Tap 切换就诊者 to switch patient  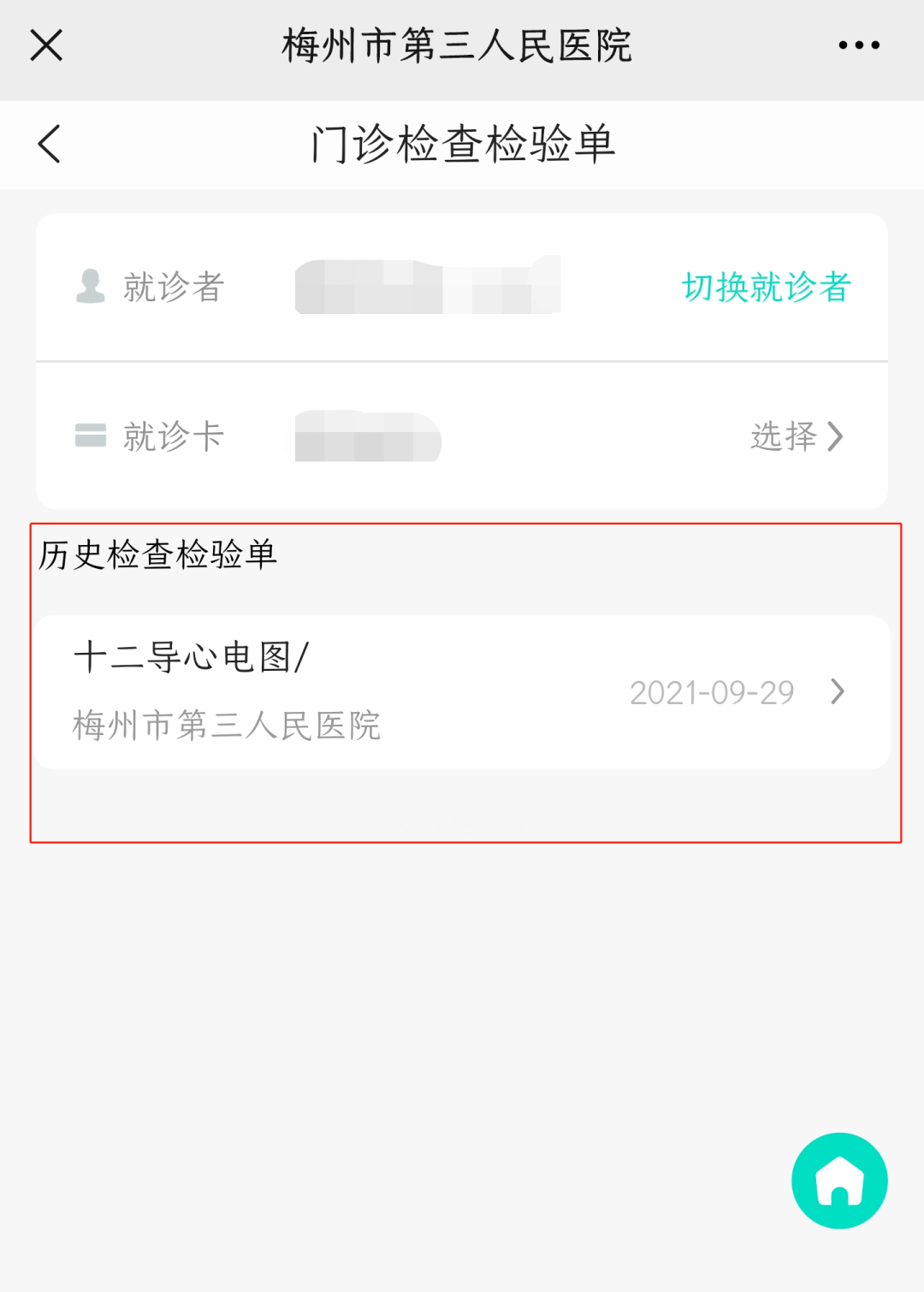tap(766, 287)
